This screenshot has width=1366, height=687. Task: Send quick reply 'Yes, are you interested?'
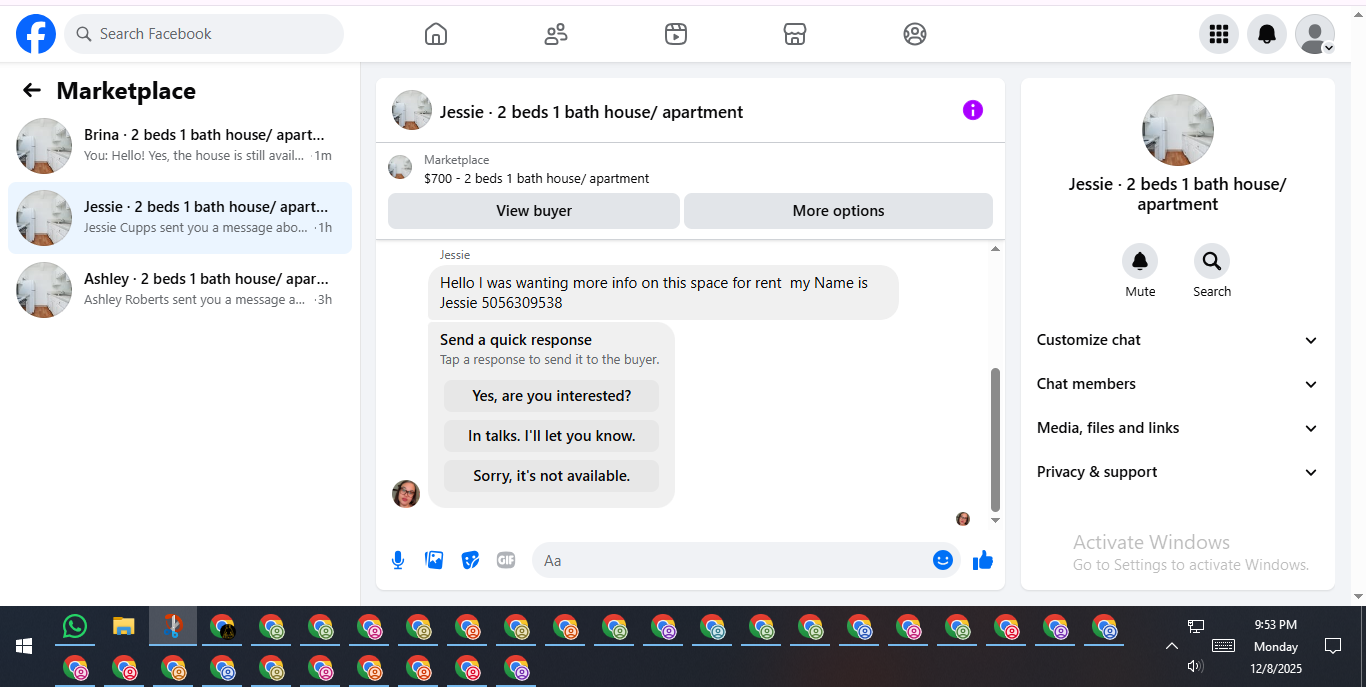(x=551, y=396)
